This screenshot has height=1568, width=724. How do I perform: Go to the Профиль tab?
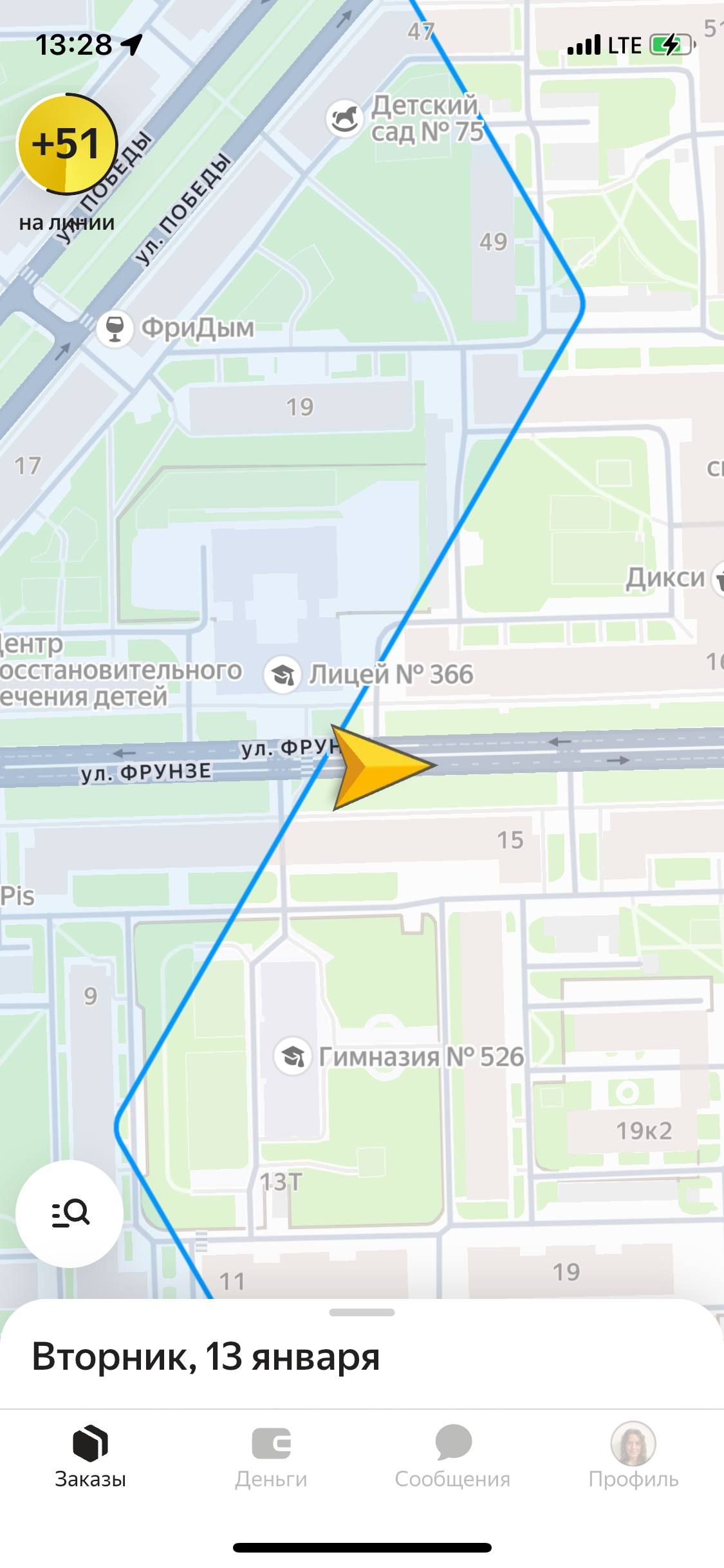[633, 1458]
